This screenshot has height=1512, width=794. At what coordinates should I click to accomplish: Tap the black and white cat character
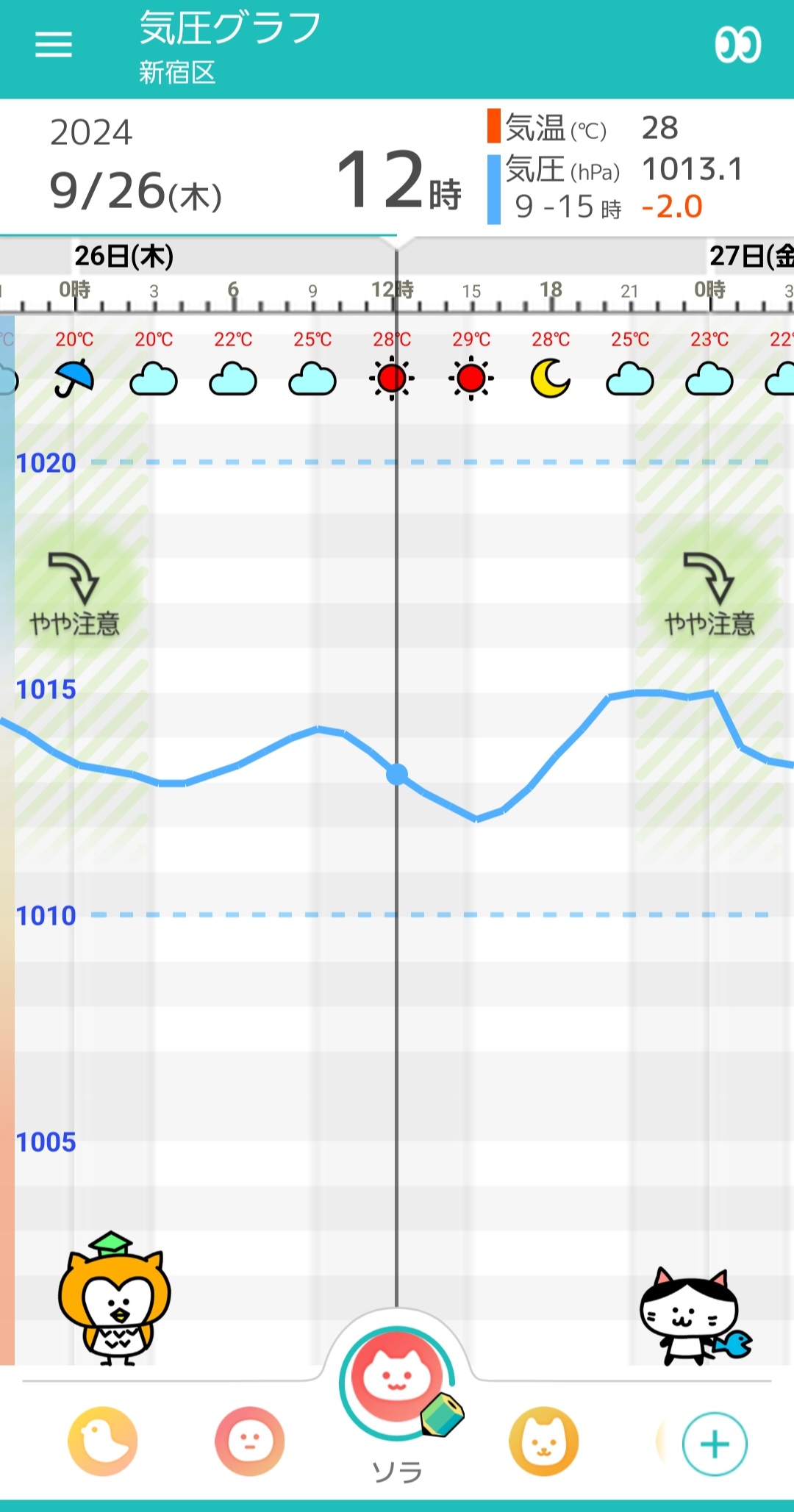[693, 1316]
